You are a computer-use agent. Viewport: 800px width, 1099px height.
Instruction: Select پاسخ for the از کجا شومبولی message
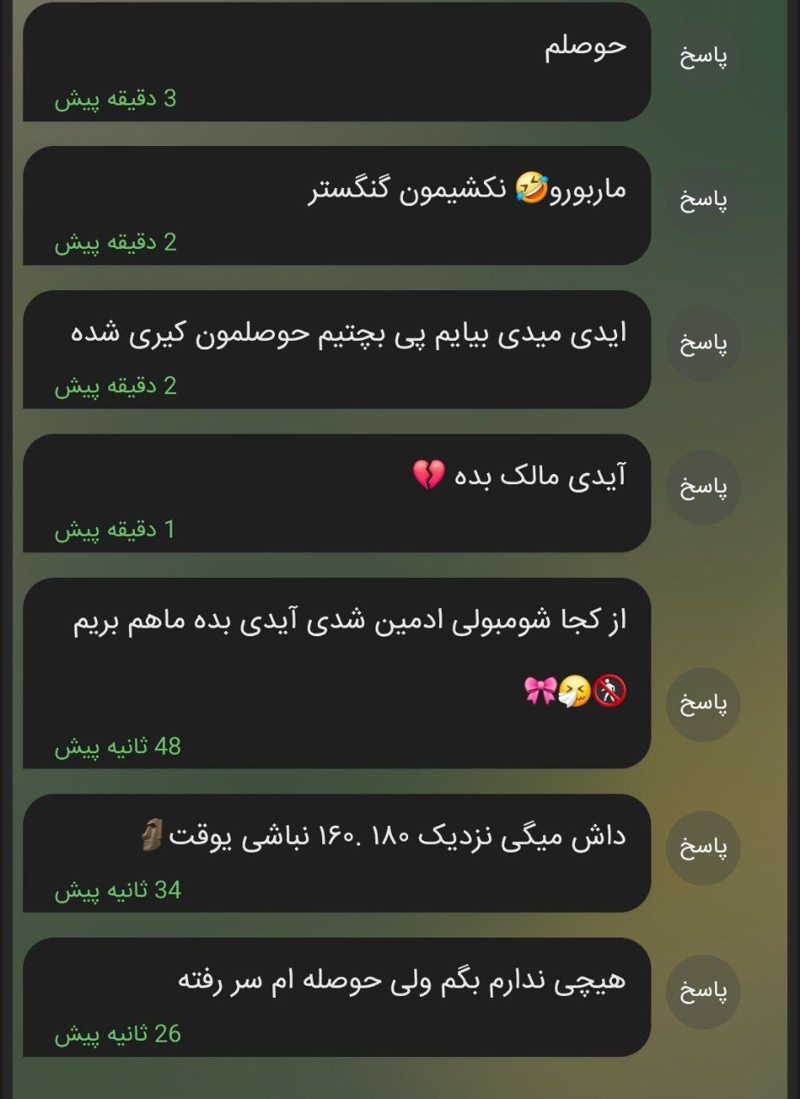click(x=703, y=704)
